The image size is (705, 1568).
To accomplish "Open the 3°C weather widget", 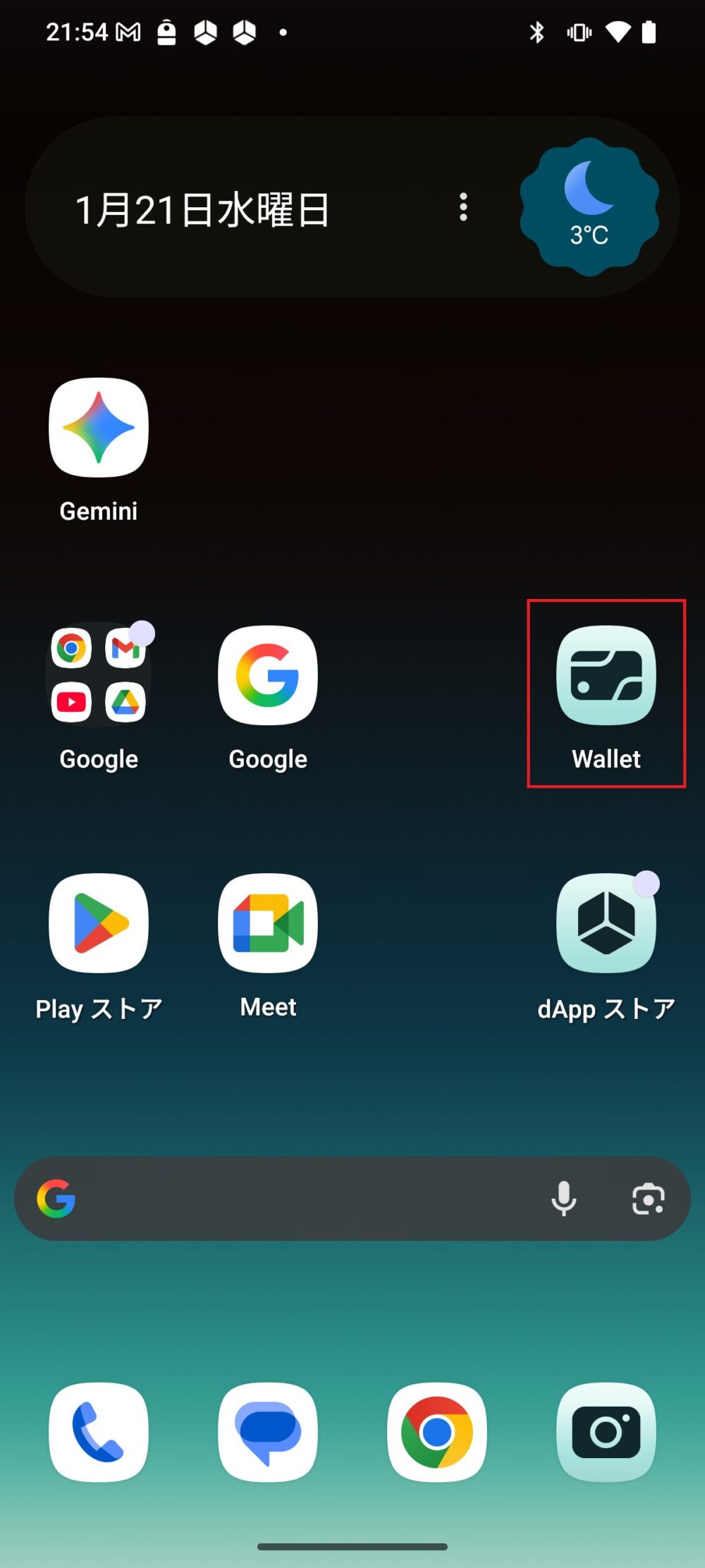I will [x=589, y=207].
